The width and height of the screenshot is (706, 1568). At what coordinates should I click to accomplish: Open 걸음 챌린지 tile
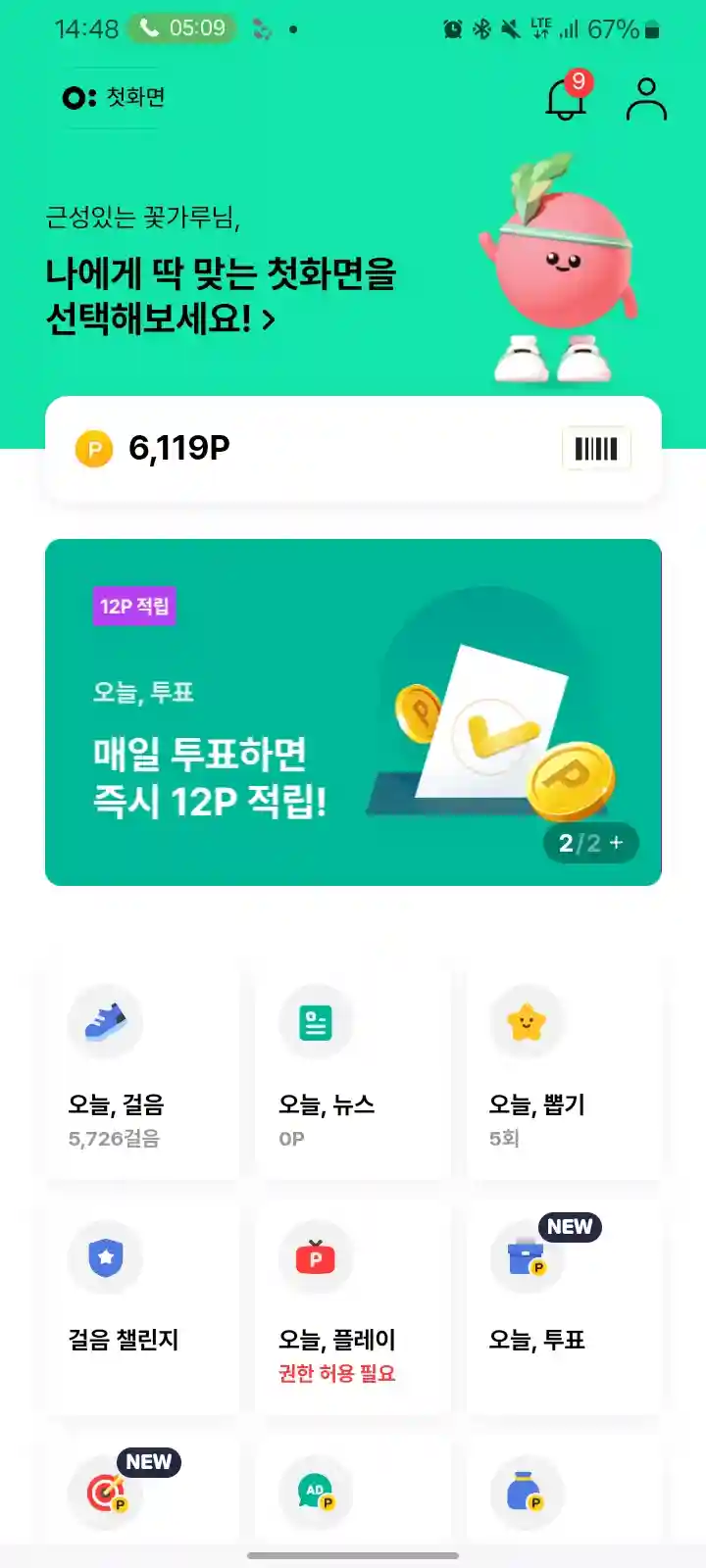[142, 1308]
